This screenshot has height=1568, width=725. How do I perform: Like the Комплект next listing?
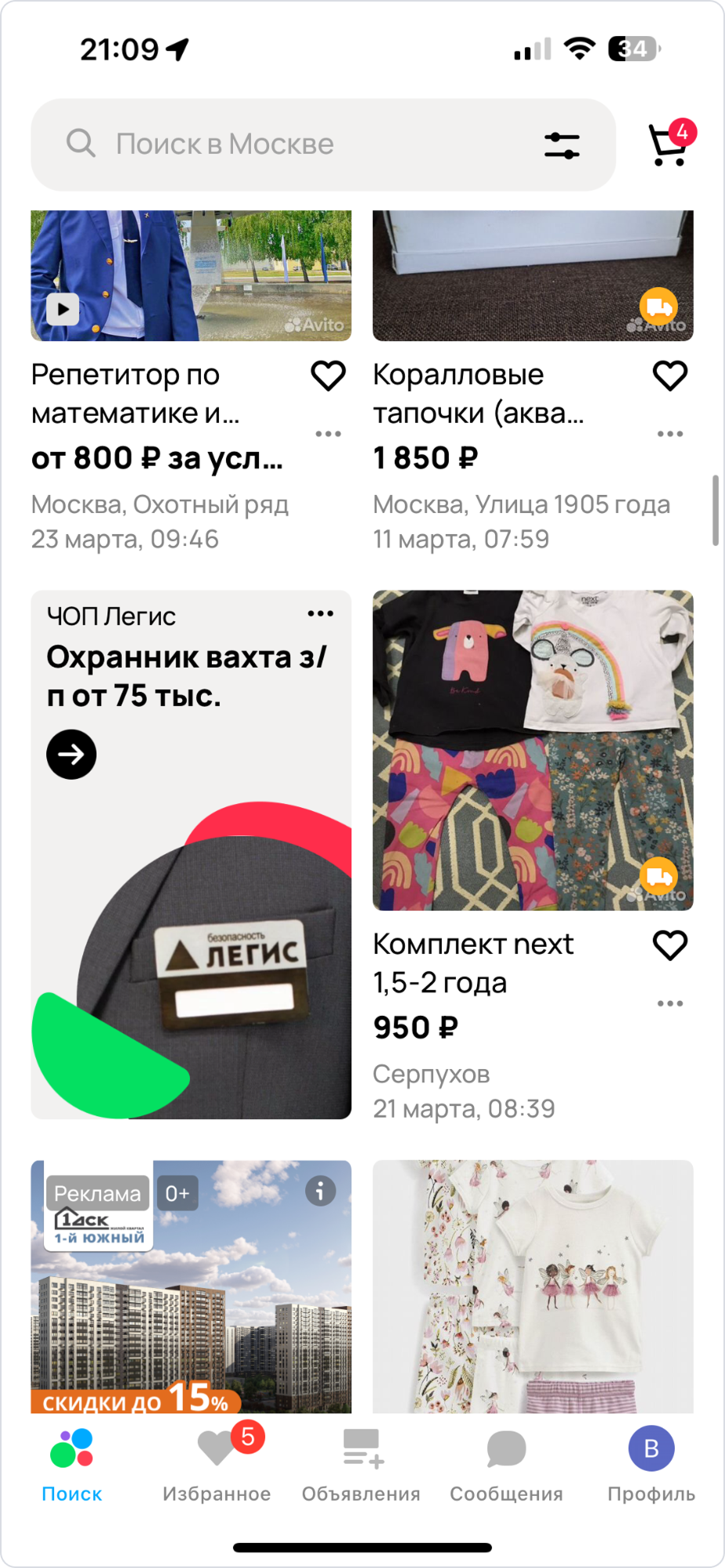tap(670, 945)
